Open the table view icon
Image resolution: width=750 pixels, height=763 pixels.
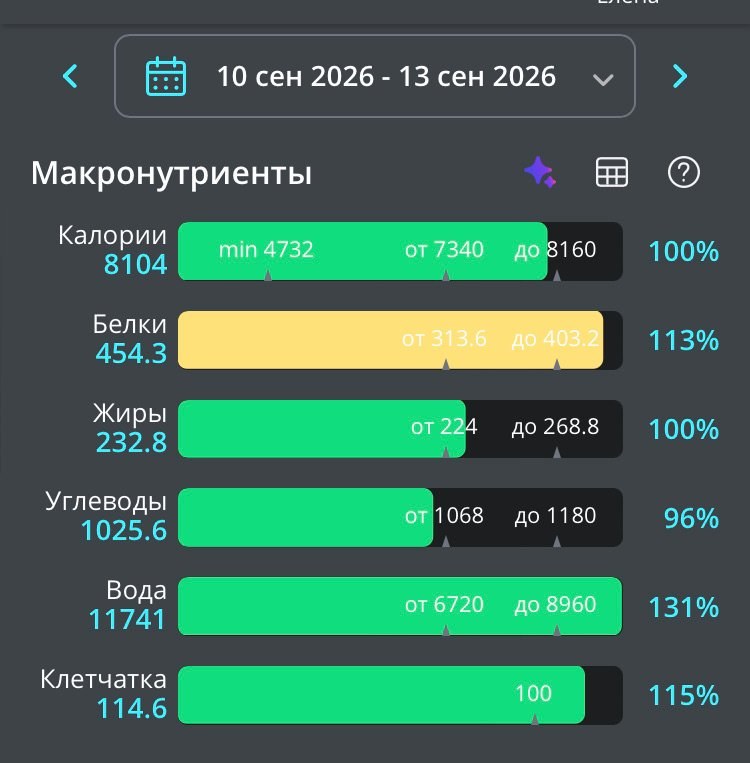click(x=612, y=172)
